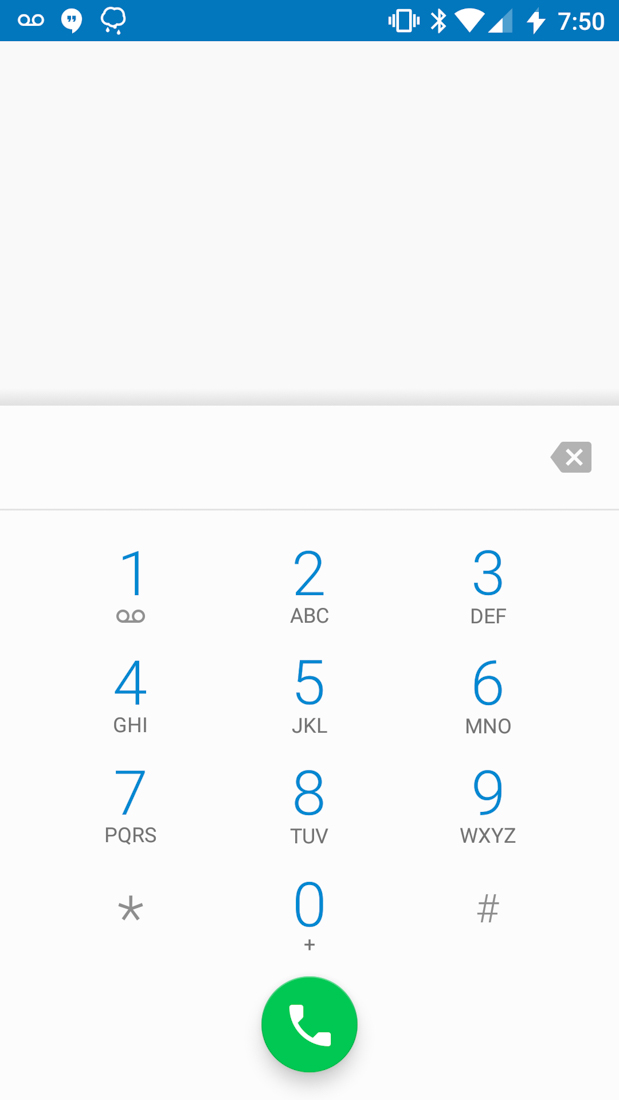Dial the digit 8 TUV

click(309, 806)
